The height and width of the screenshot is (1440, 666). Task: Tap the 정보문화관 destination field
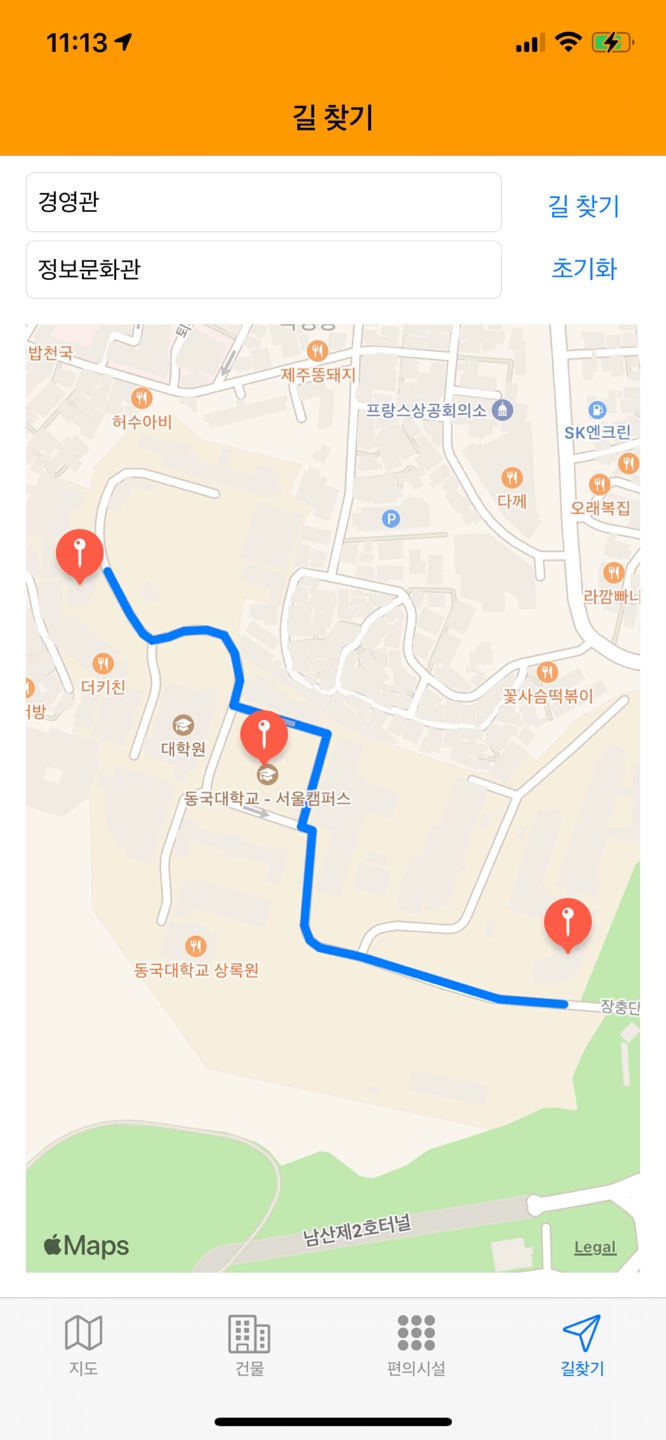(263, 269)
